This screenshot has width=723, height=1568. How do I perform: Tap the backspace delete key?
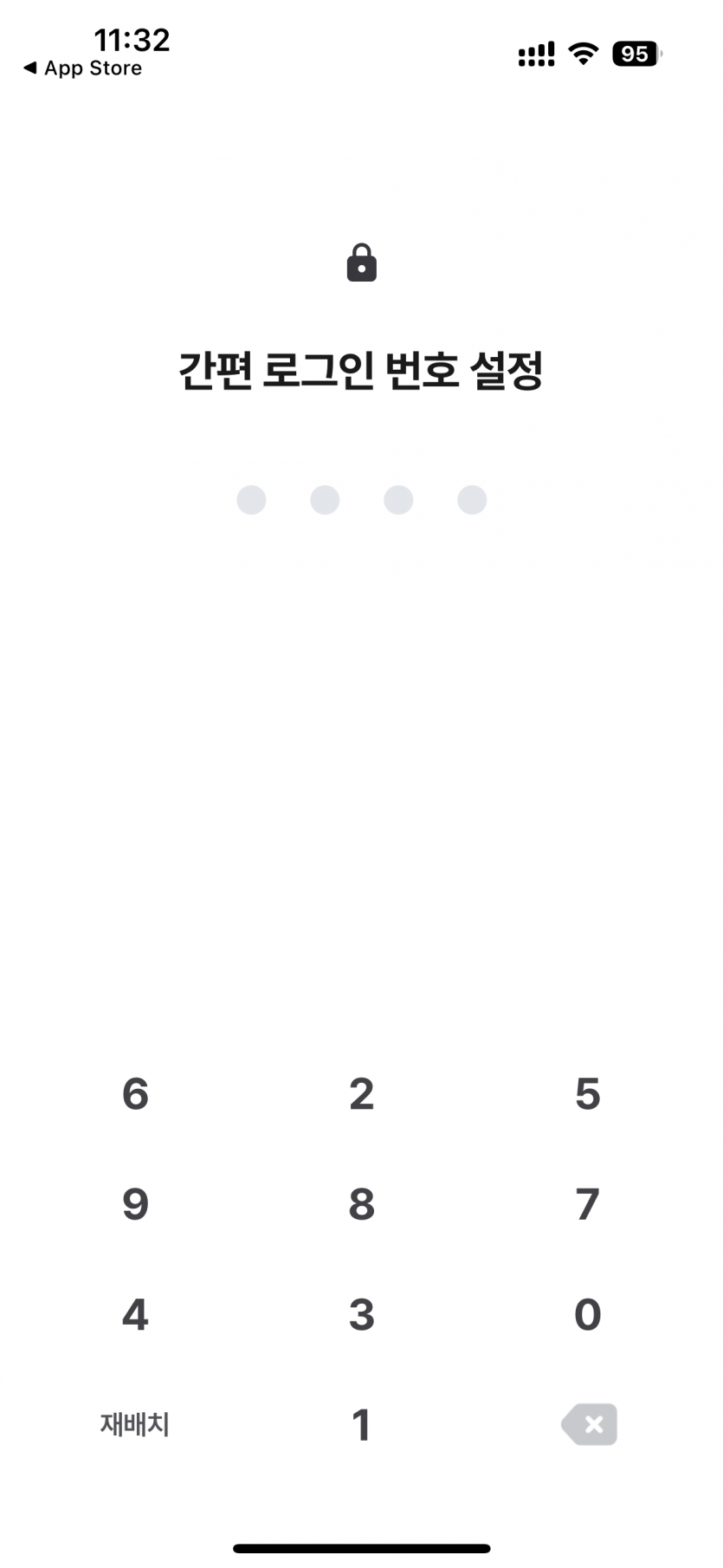[588, 1425]
